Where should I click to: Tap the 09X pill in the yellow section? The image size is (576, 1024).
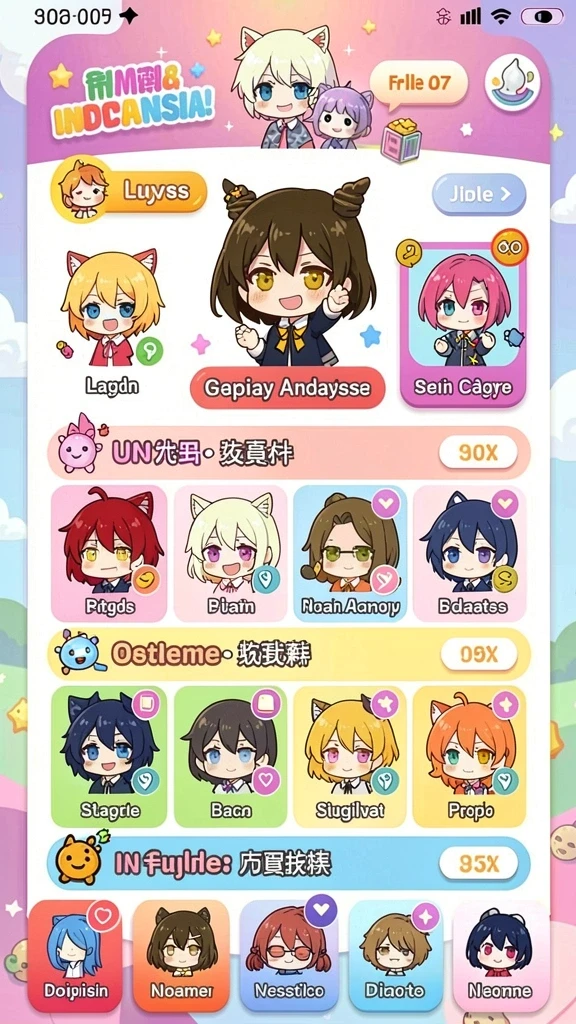pyautogui.click(x=479, y=654)
